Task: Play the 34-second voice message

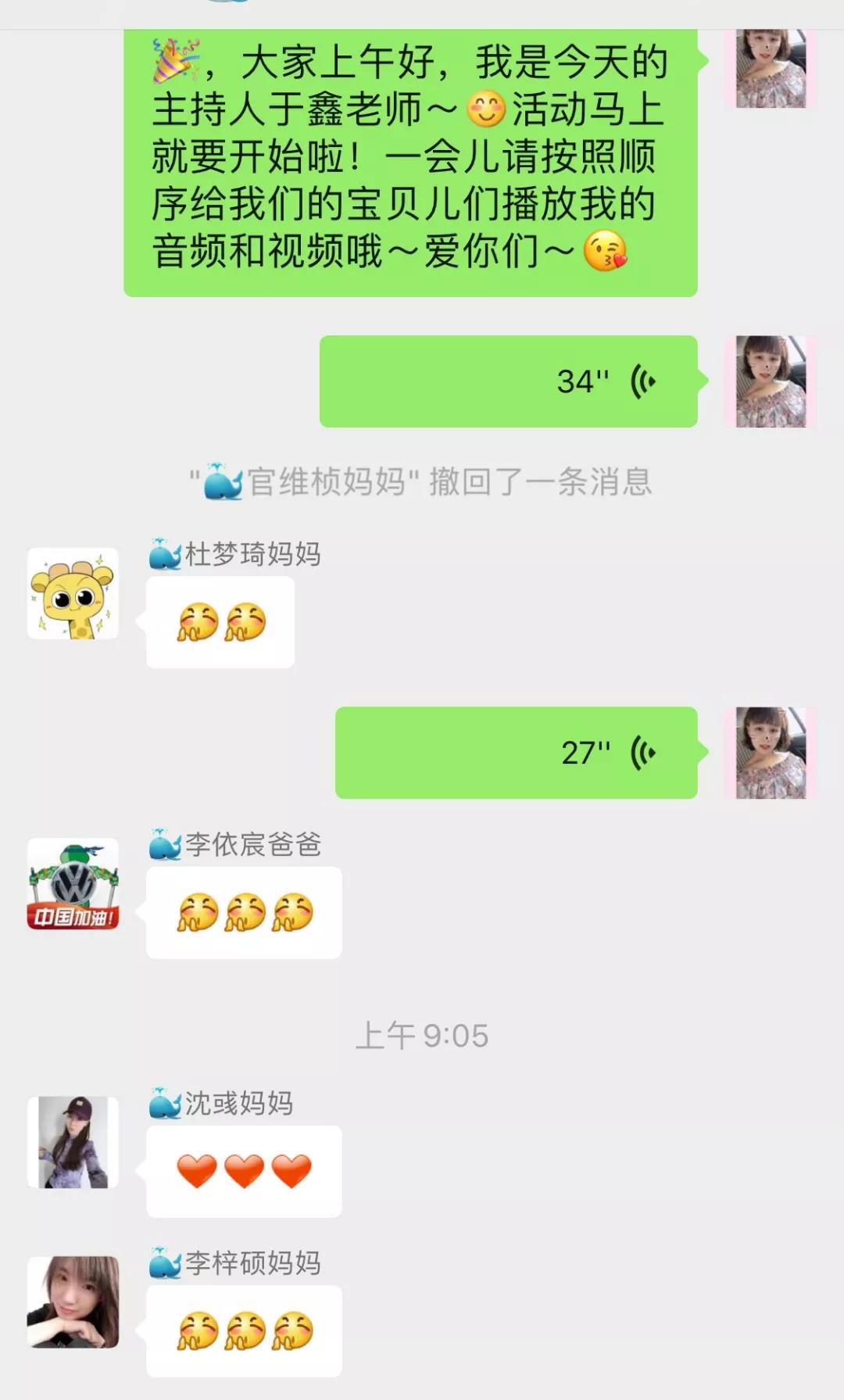Action: pyautogui.click(x=508, y=381)
